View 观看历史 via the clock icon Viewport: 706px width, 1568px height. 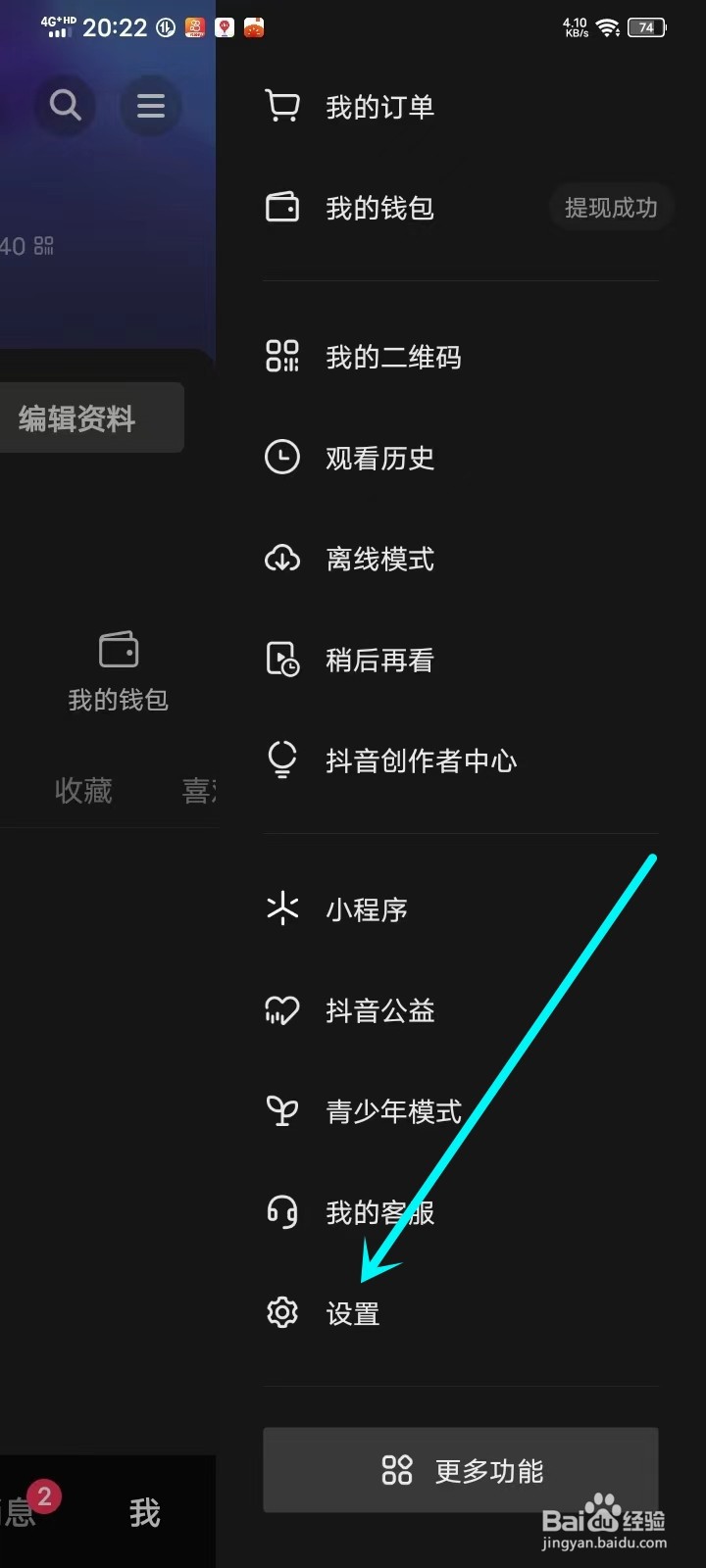tap(282, 458)
